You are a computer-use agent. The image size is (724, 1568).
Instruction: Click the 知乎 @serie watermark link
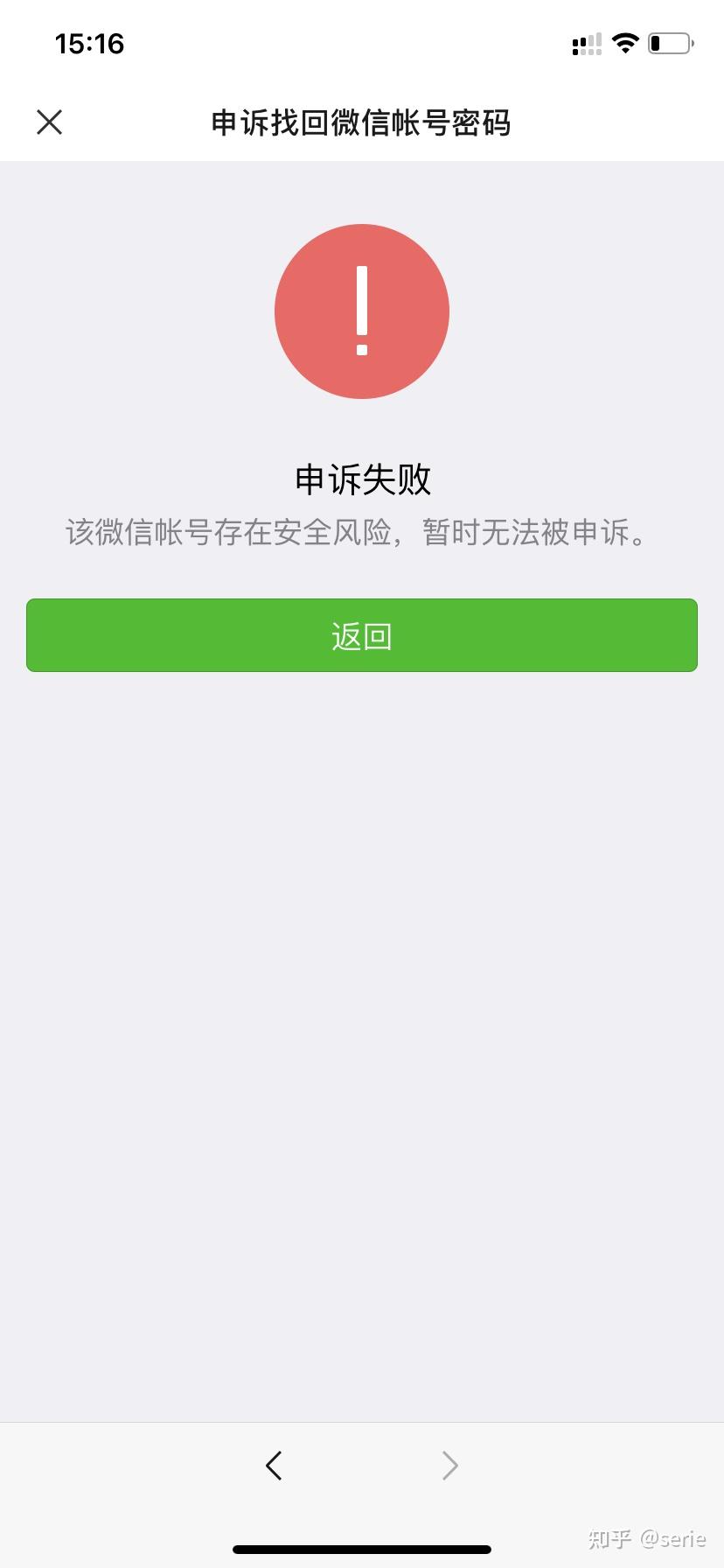point(645,1539)
